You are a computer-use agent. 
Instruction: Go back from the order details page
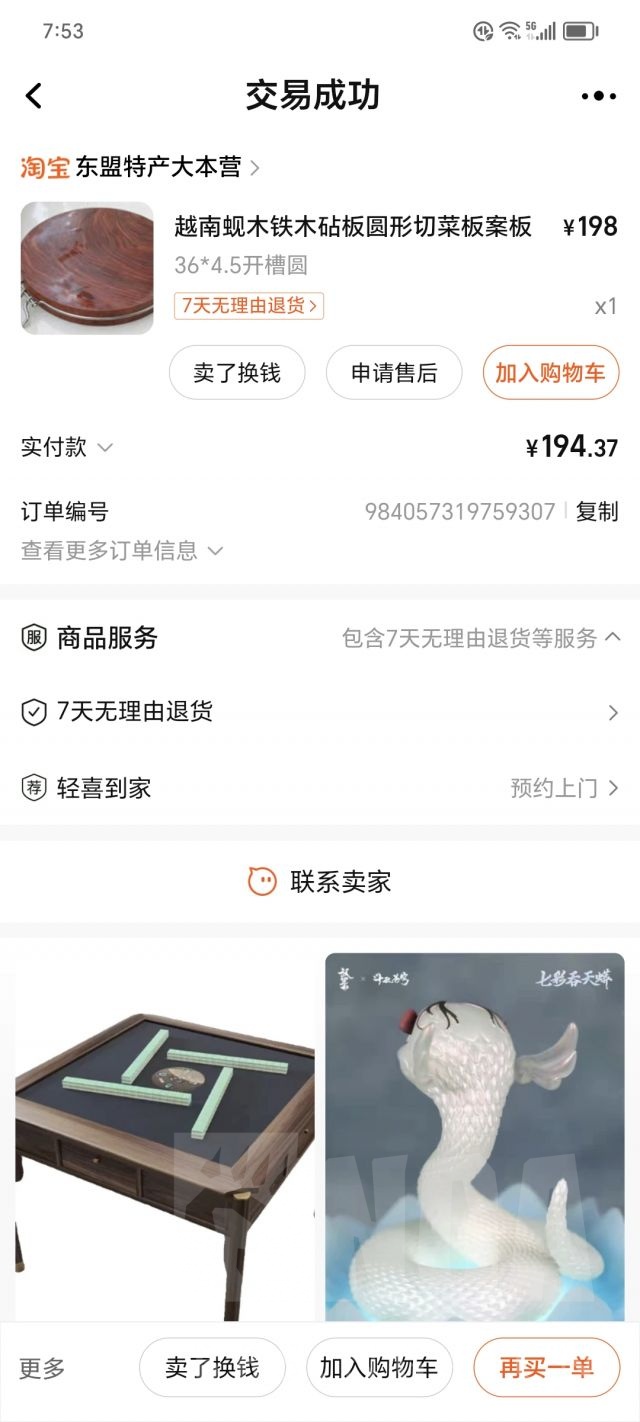click(x=34, y=96)
